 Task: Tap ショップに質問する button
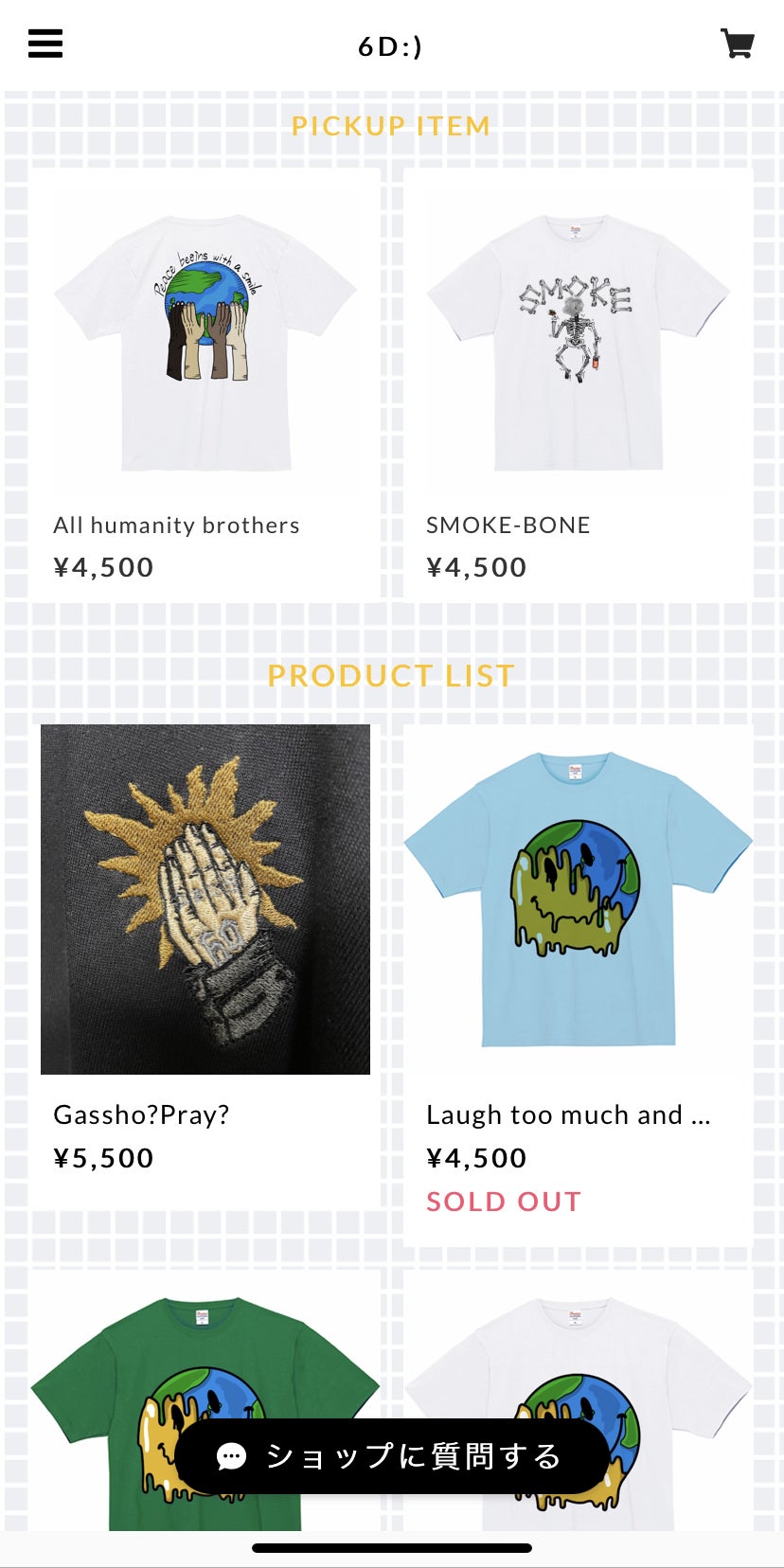tap(392, 1456)
